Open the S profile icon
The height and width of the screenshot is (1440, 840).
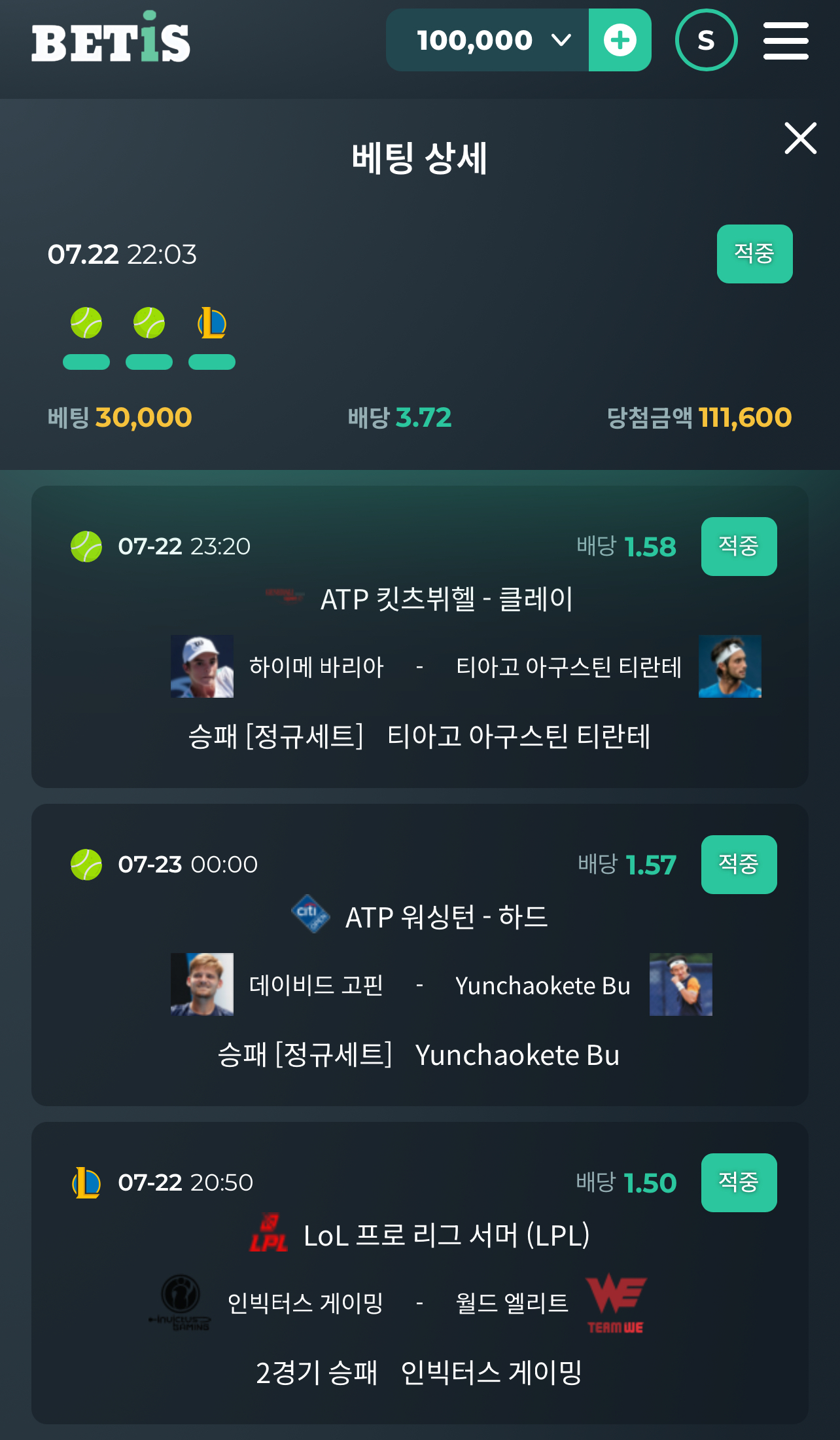click(x=706, y=40)
